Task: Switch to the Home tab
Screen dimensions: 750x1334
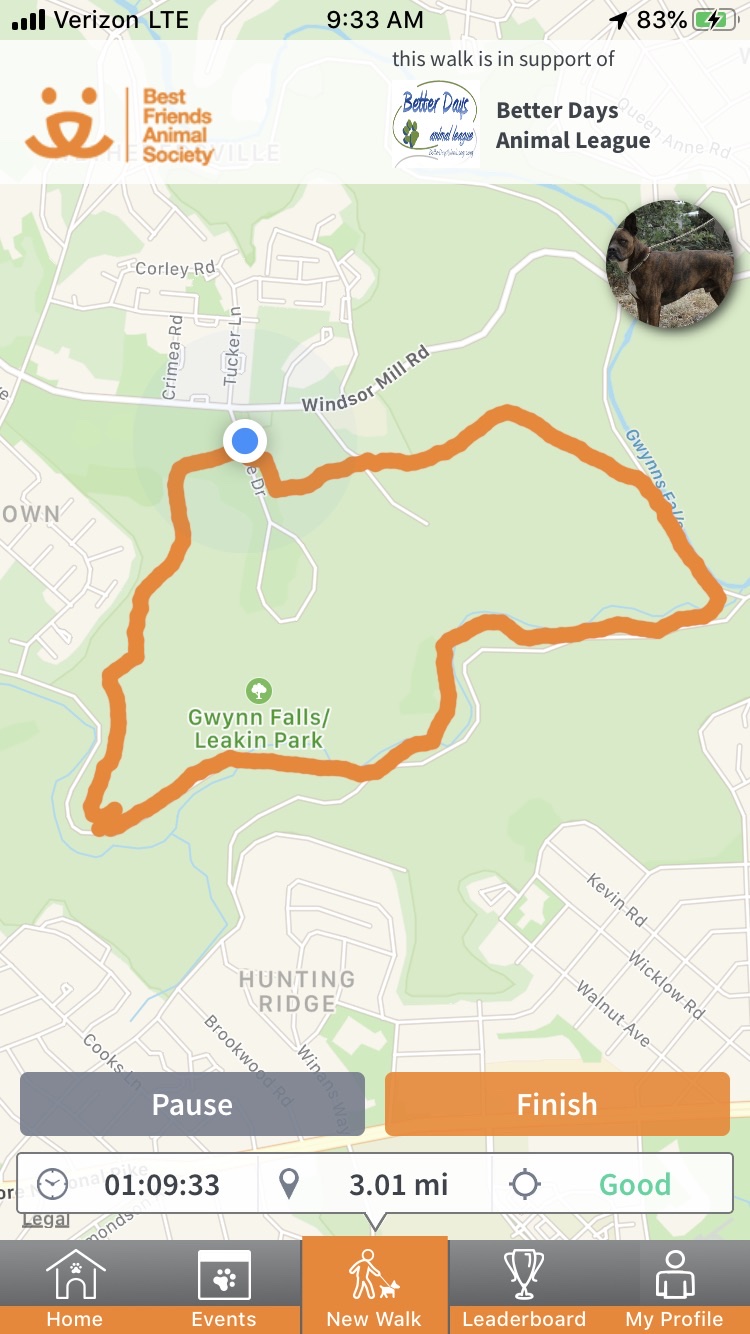Action: point(75,1288)
